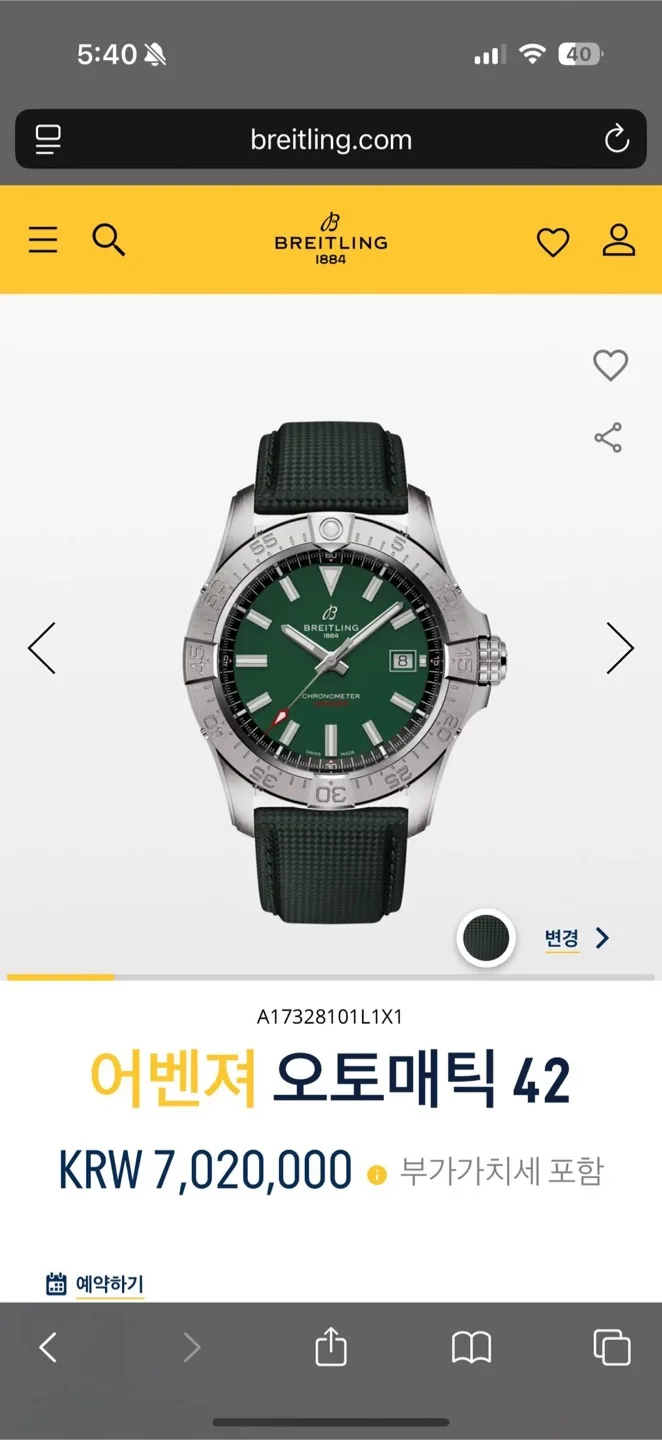Open the wishlist in the header
Viewport: 662px width, 1440px height.
(x=552, y=242)
